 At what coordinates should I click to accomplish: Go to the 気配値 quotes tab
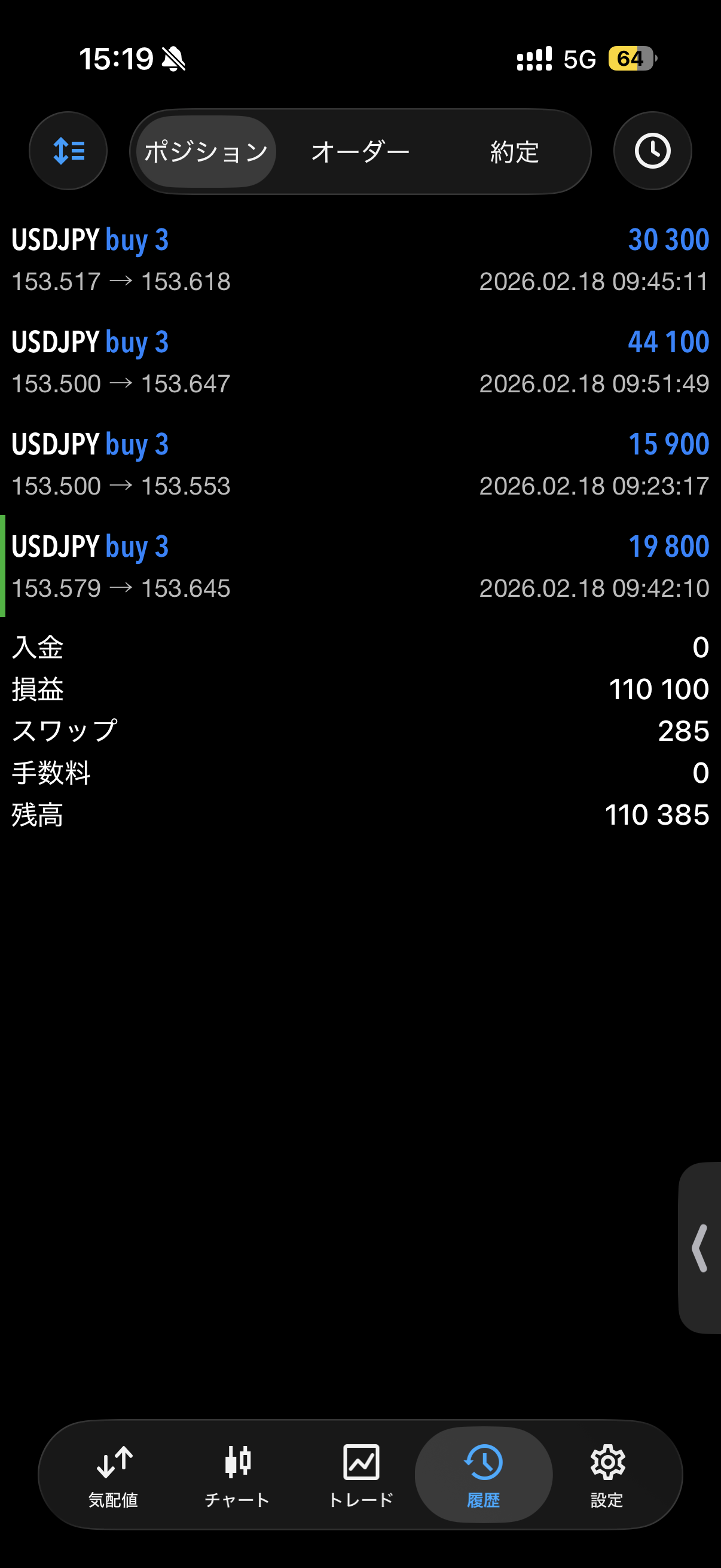(114, 1475)
